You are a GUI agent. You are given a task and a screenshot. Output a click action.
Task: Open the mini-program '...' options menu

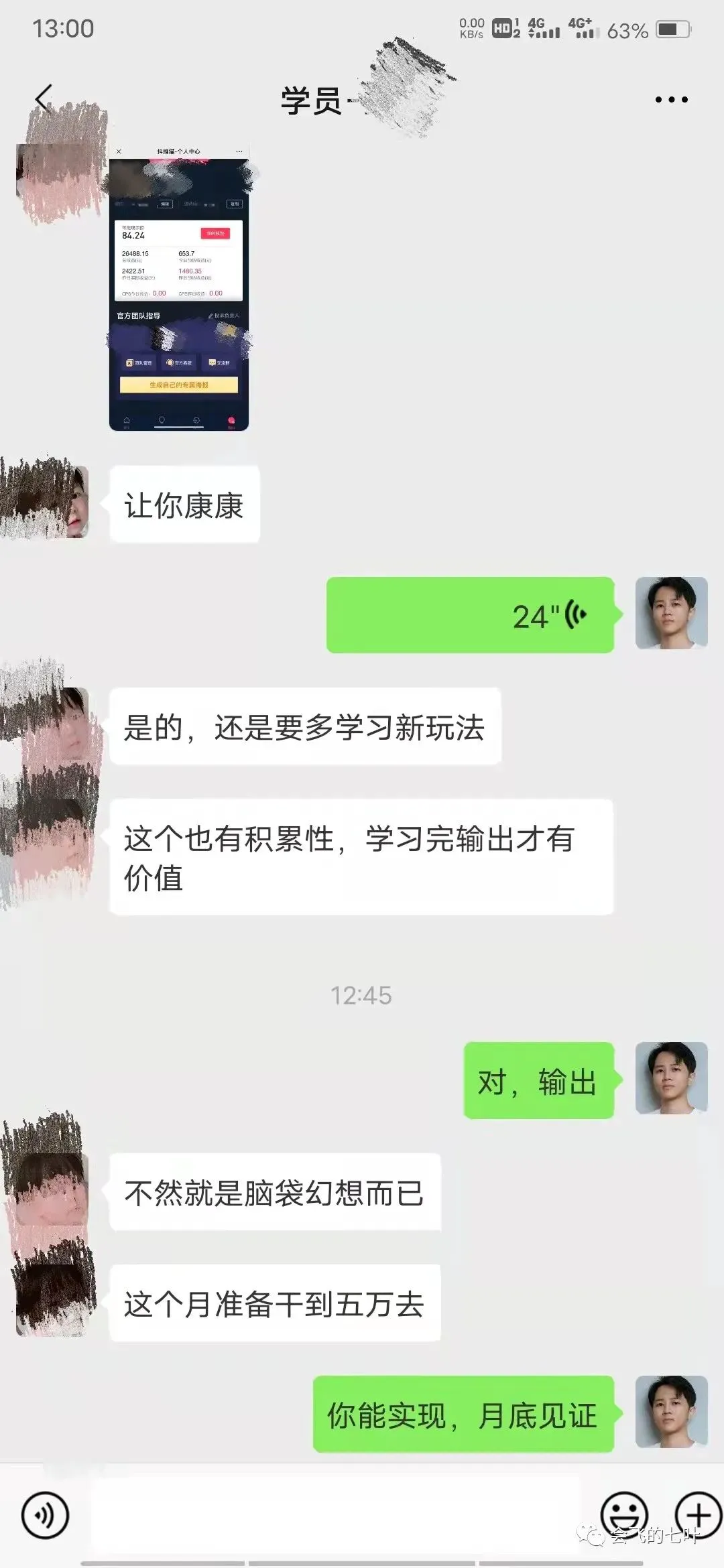click(239, 151)
